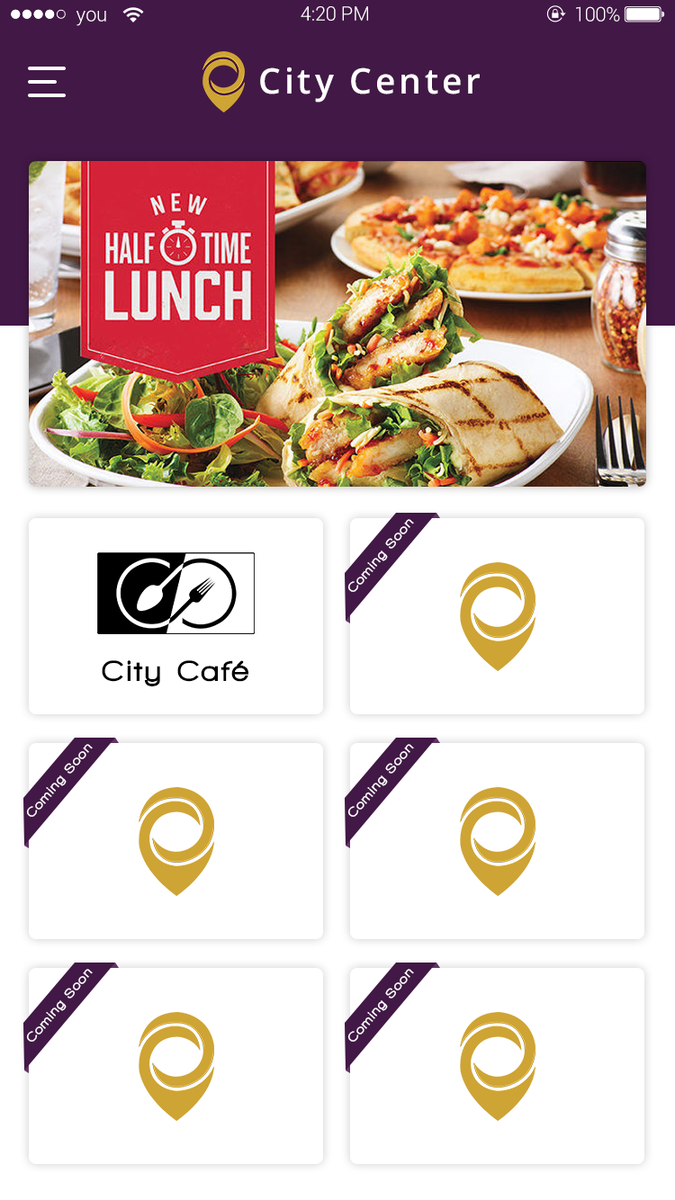Open the Half Time Lunch banner
This screenshot has width=675, height=1200.
[x=337, y=324]
